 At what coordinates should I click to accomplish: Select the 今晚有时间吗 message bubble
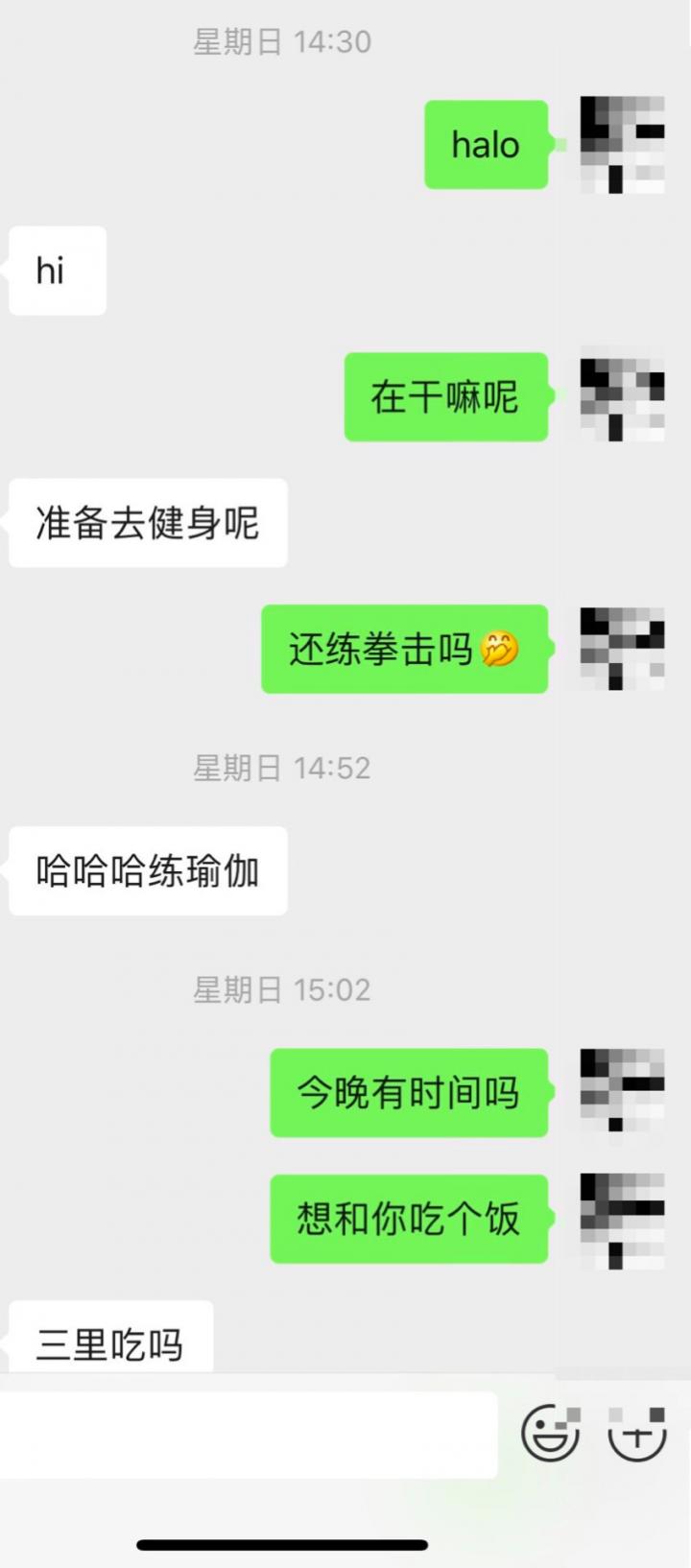[410, 1094]
